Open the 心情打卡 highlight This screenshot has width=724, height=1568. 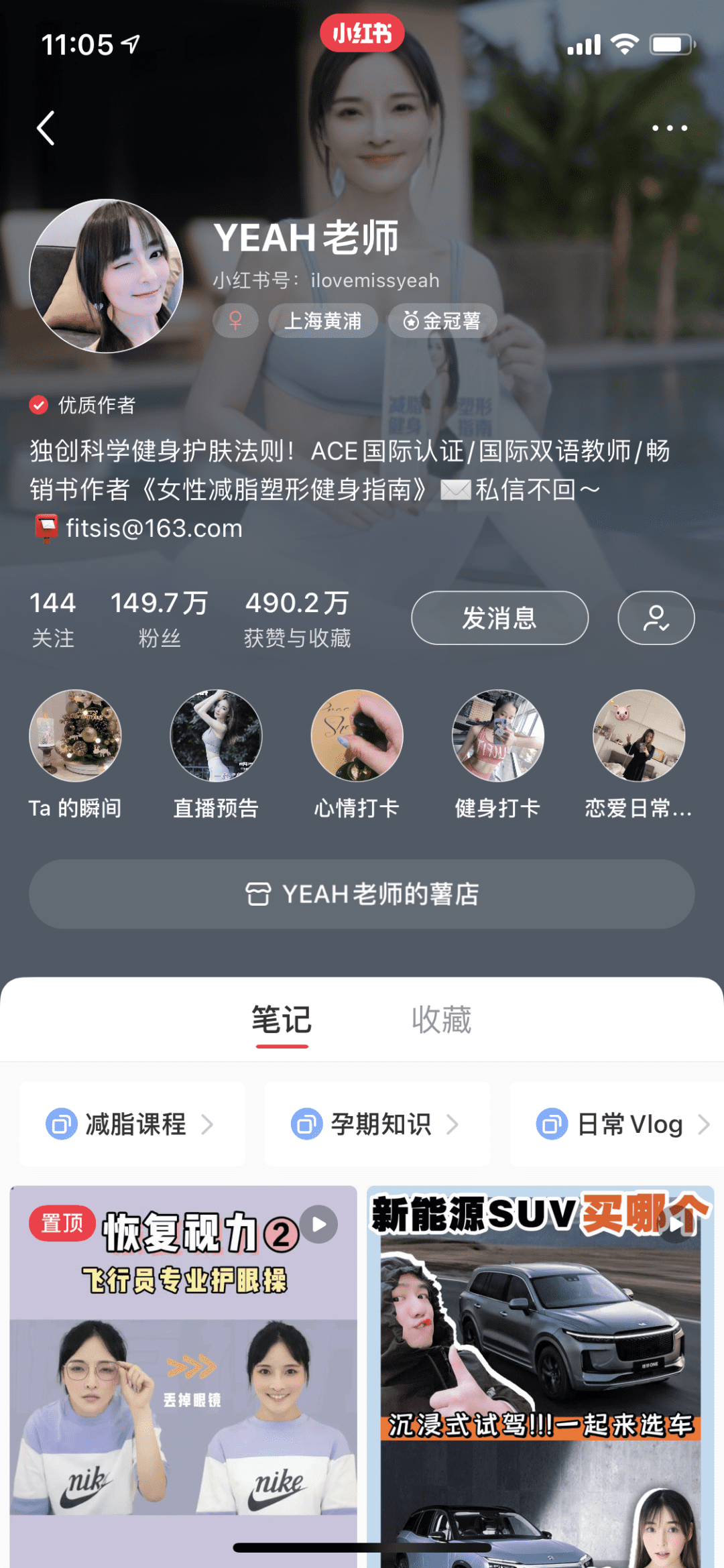(x=357, y=736)
